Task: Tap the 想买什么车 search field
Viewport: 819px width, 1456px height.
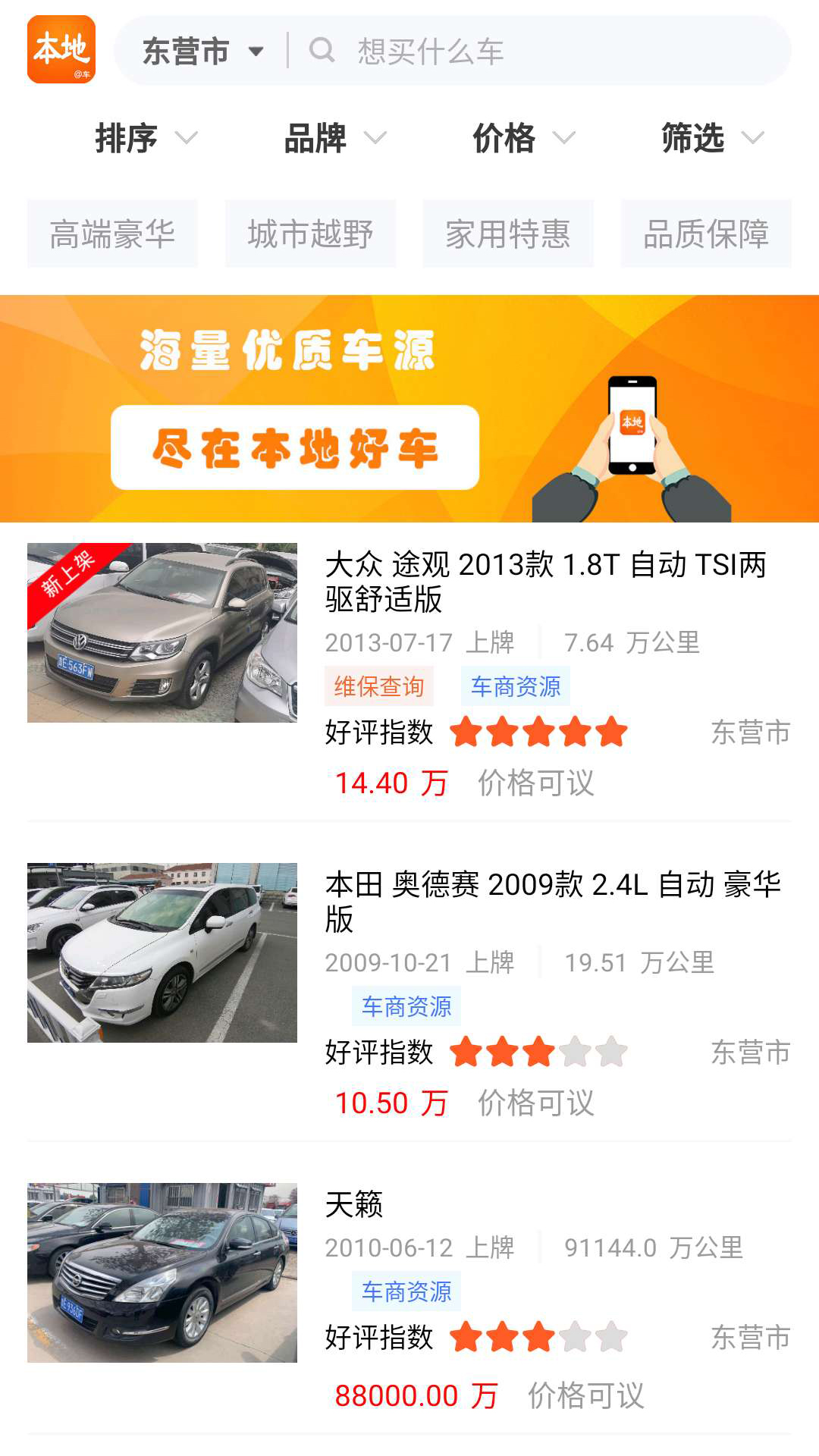Action: [x=531, y=52]
